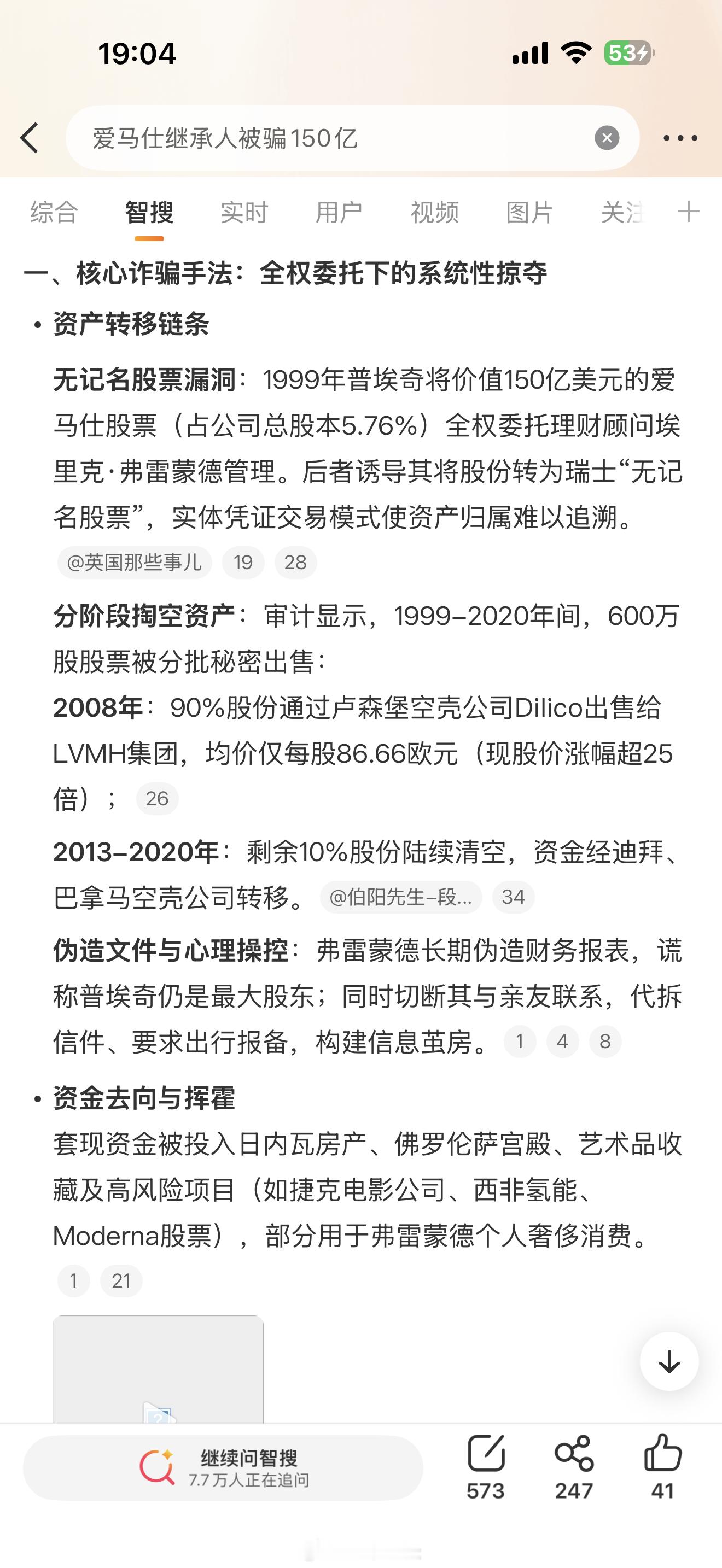Viewport: 722px width, 1568px height.
Task: Switch to the 综合 tab
Action: (x=53, y=214)
